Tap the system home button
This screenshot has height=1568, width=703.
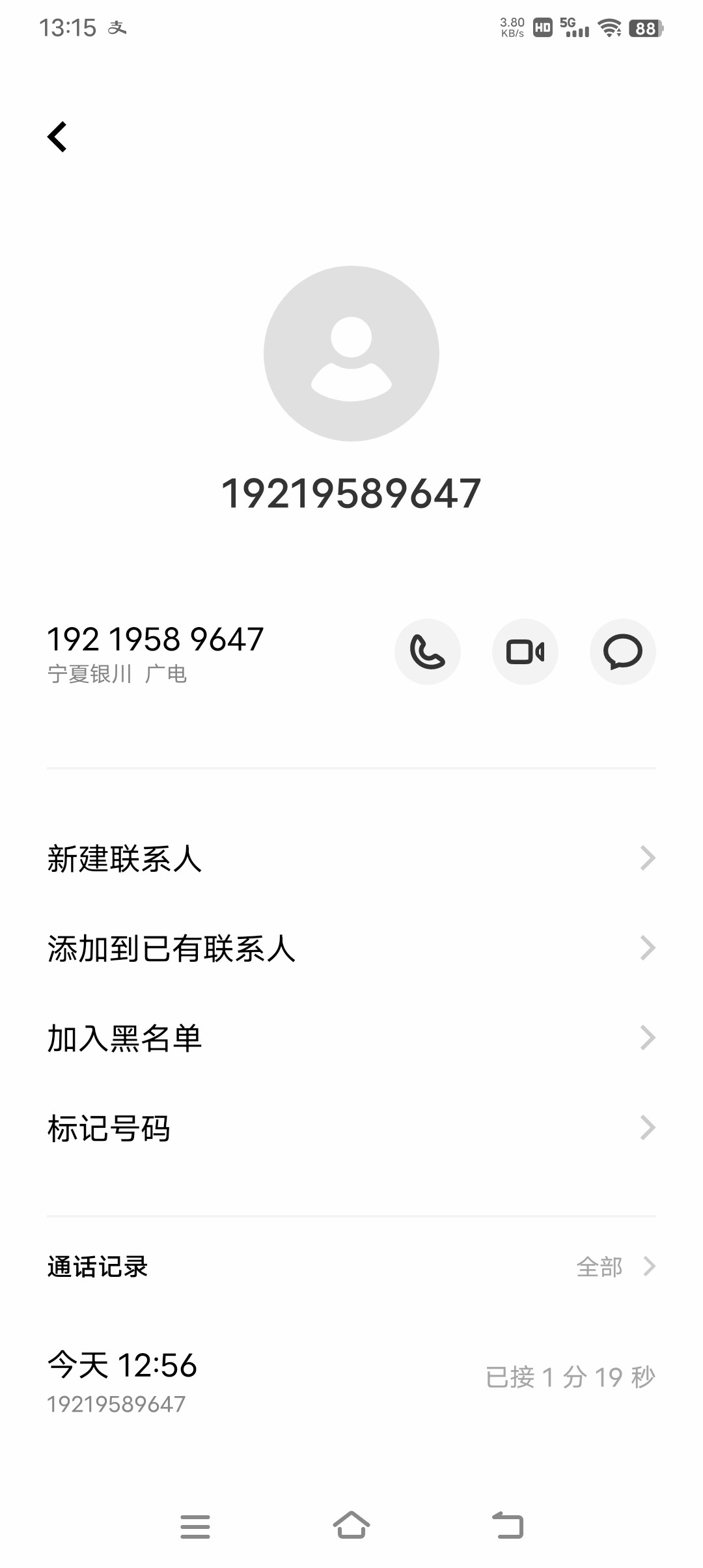tap(351, 1526)
